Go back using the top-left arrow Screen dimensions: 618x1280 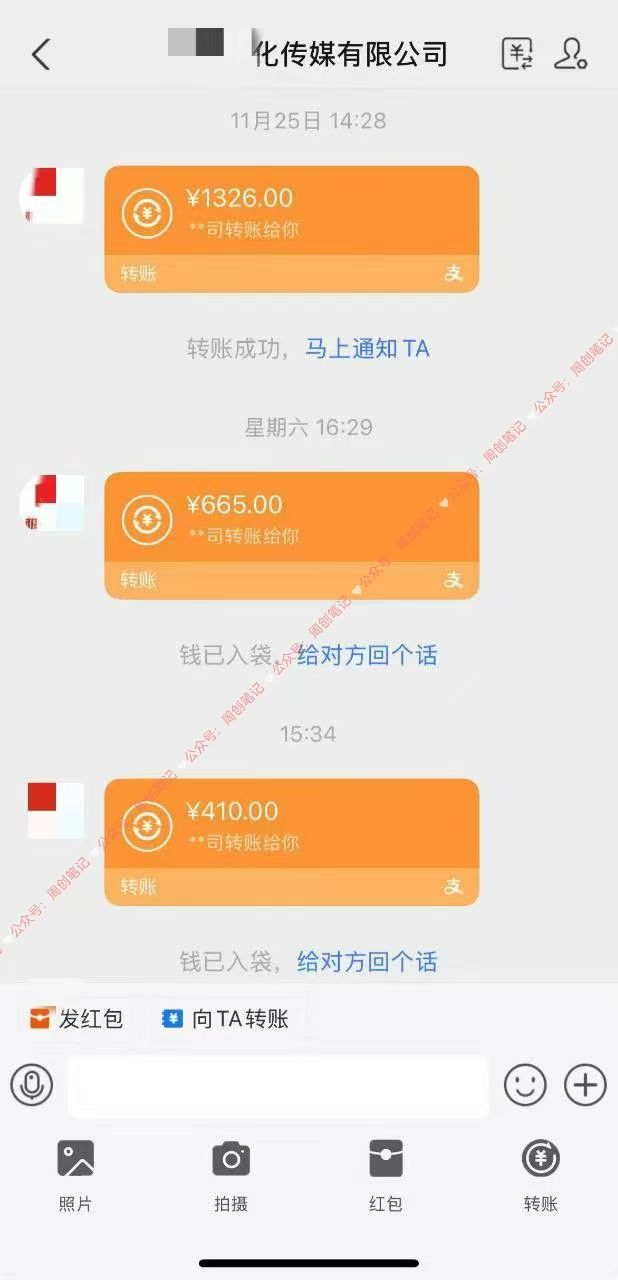(x=40, y=54)
